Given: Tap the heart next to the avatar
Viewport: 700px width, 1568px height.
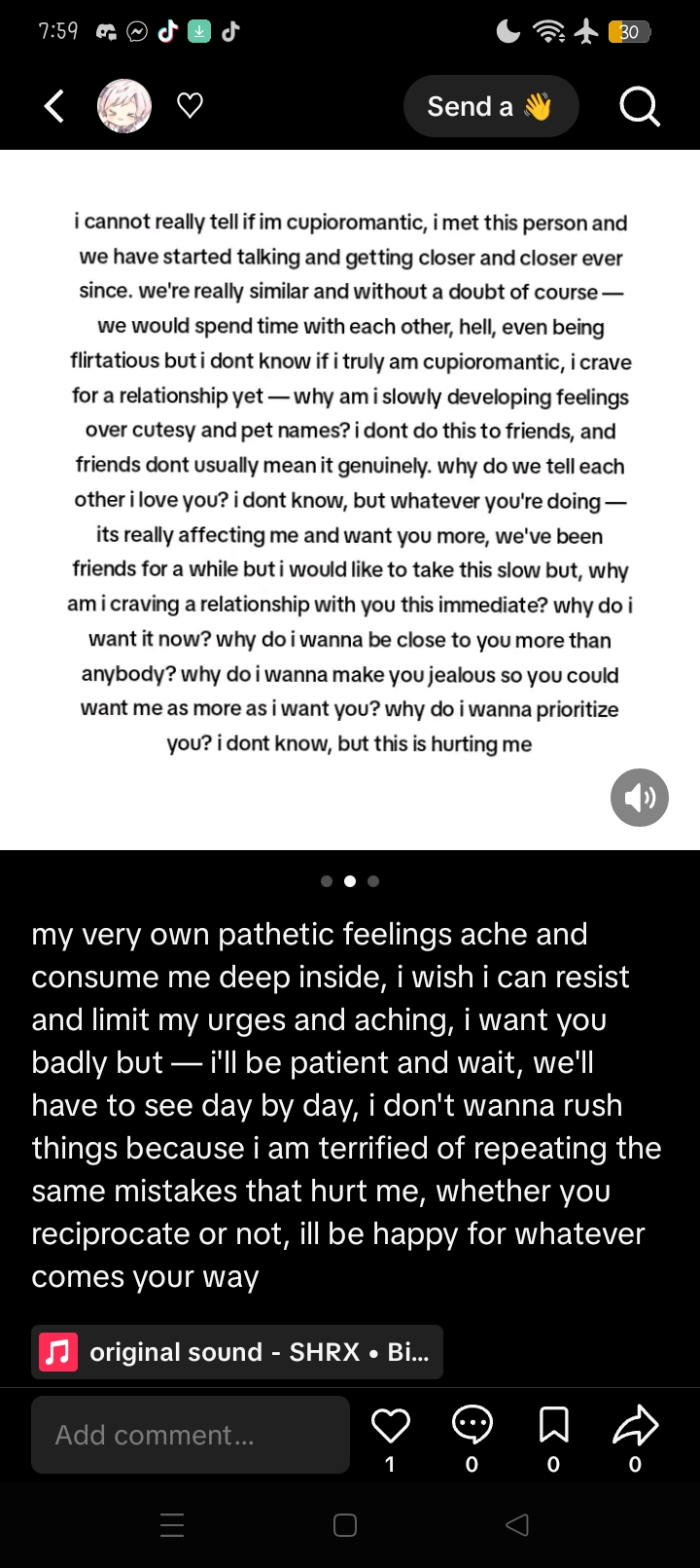Looking at the screenshot, I should (191, 105).
